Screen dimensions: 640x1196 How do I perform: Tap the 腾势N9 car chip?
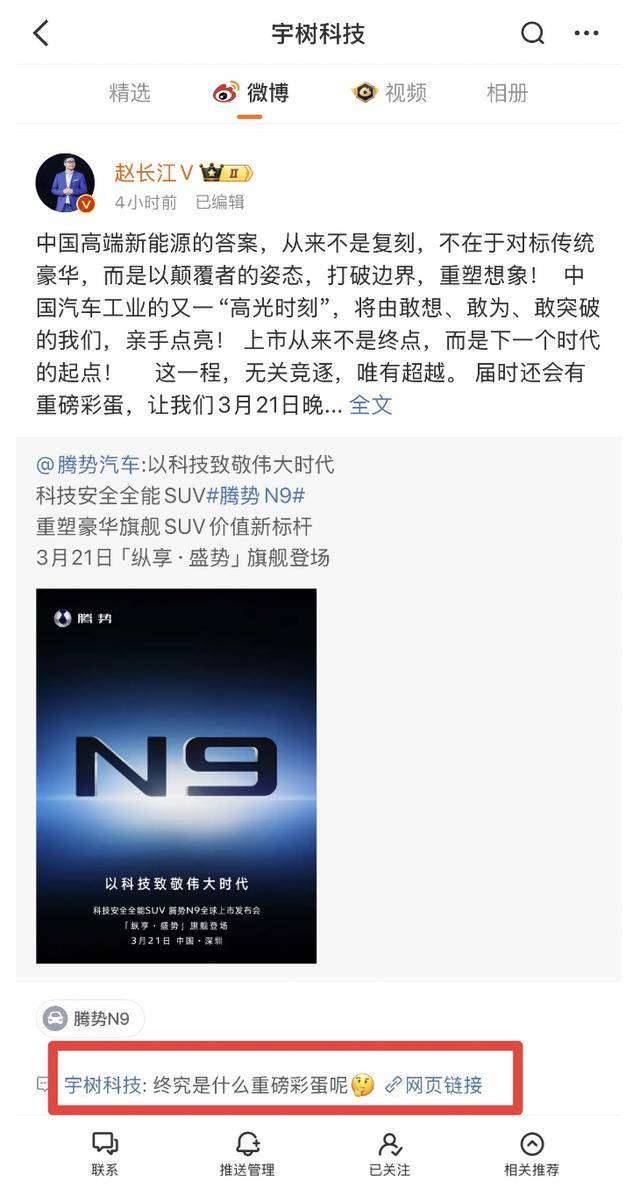(x=90, y=1018)
